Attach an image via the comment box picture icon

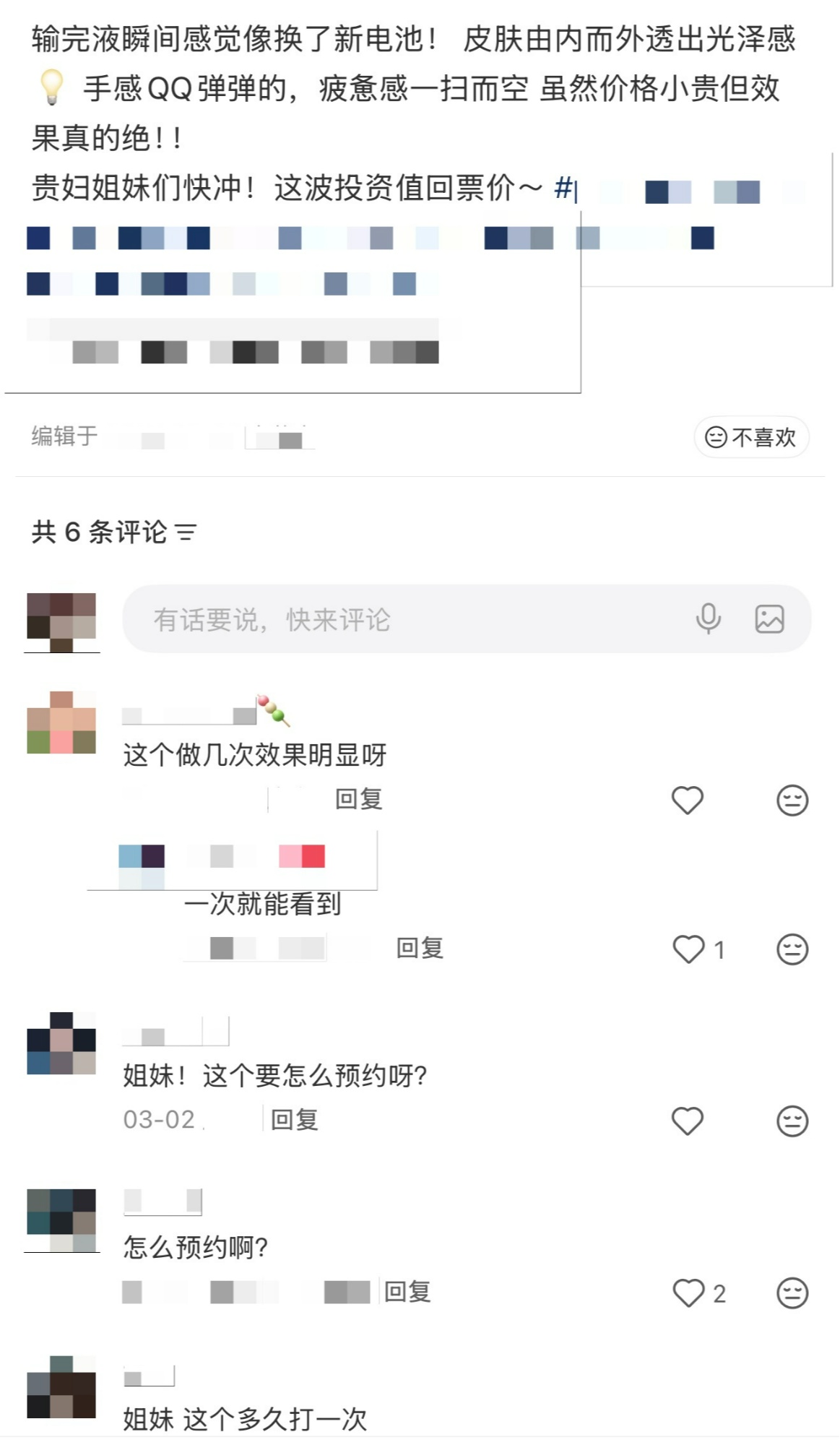point(769,619)
